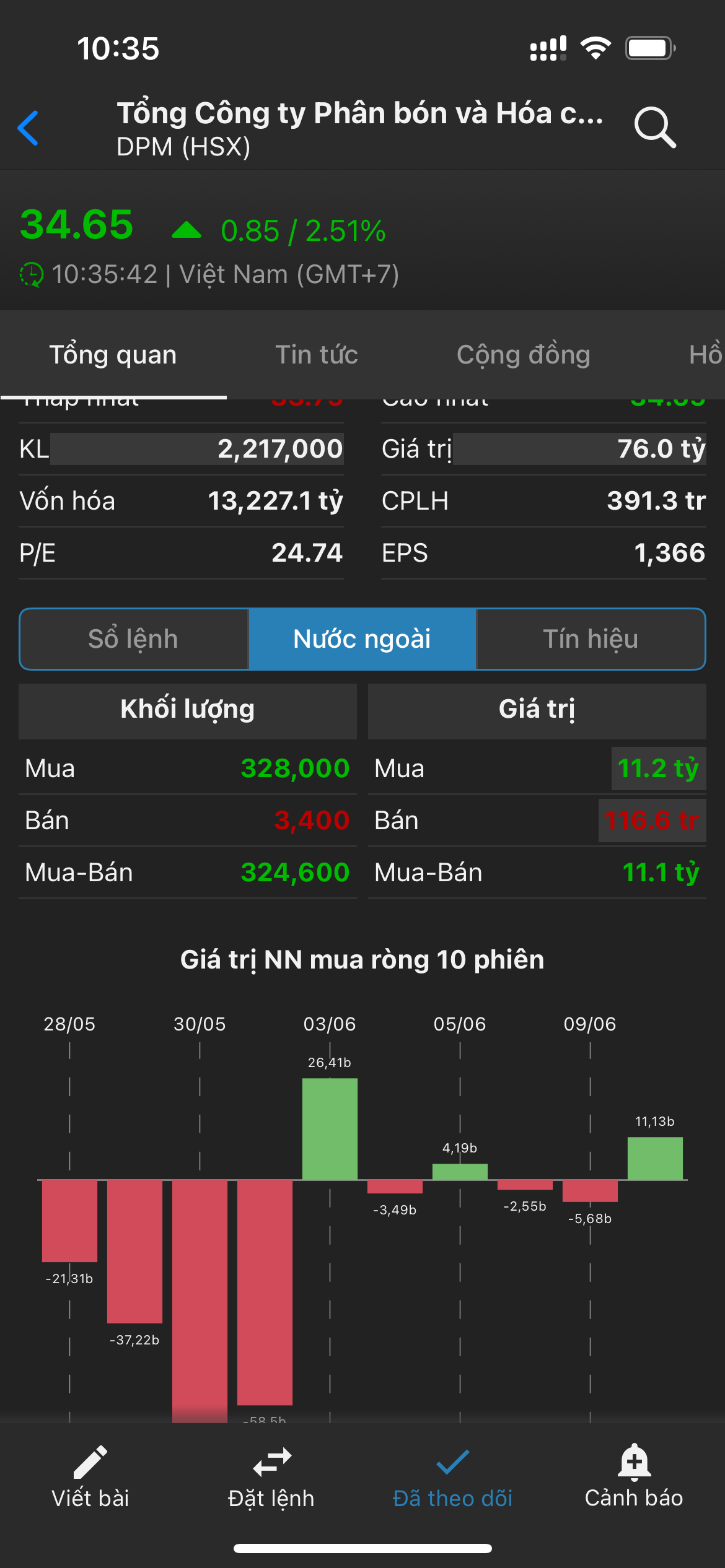
Task: Show the Sổ lệnh segment
Action: tap(134, 639)
